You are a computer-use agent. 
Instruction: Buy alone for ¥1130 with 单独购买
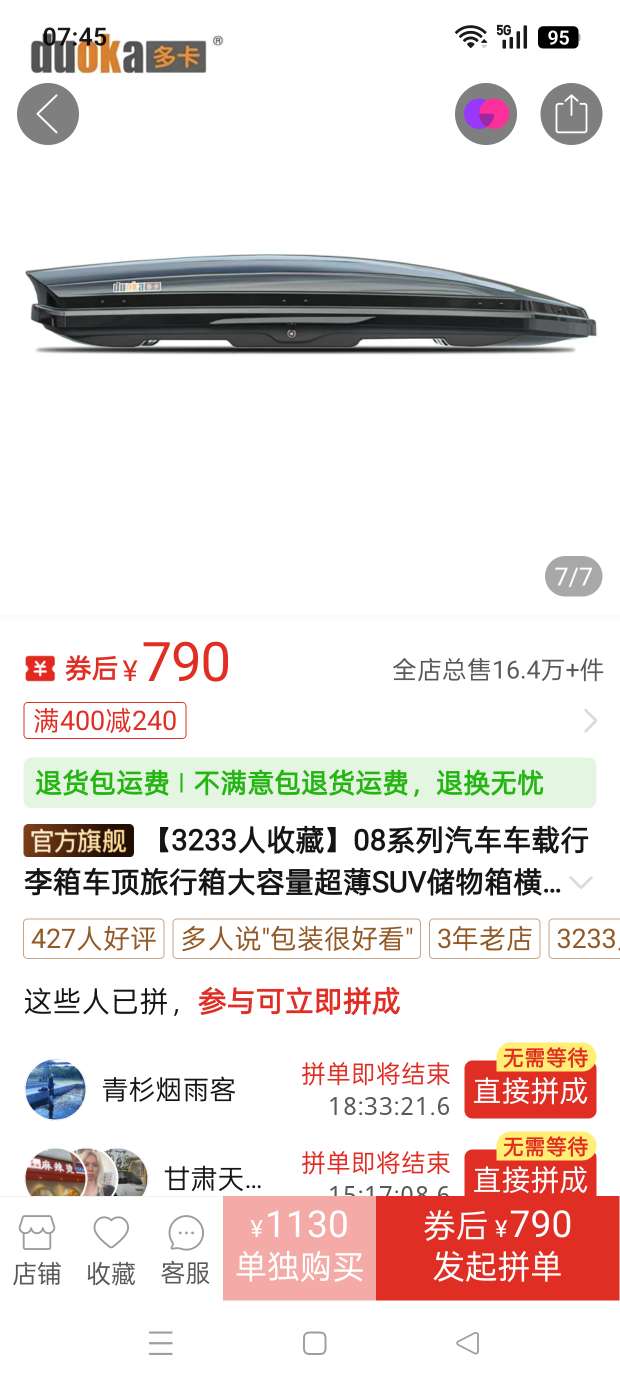(299, 1247)
